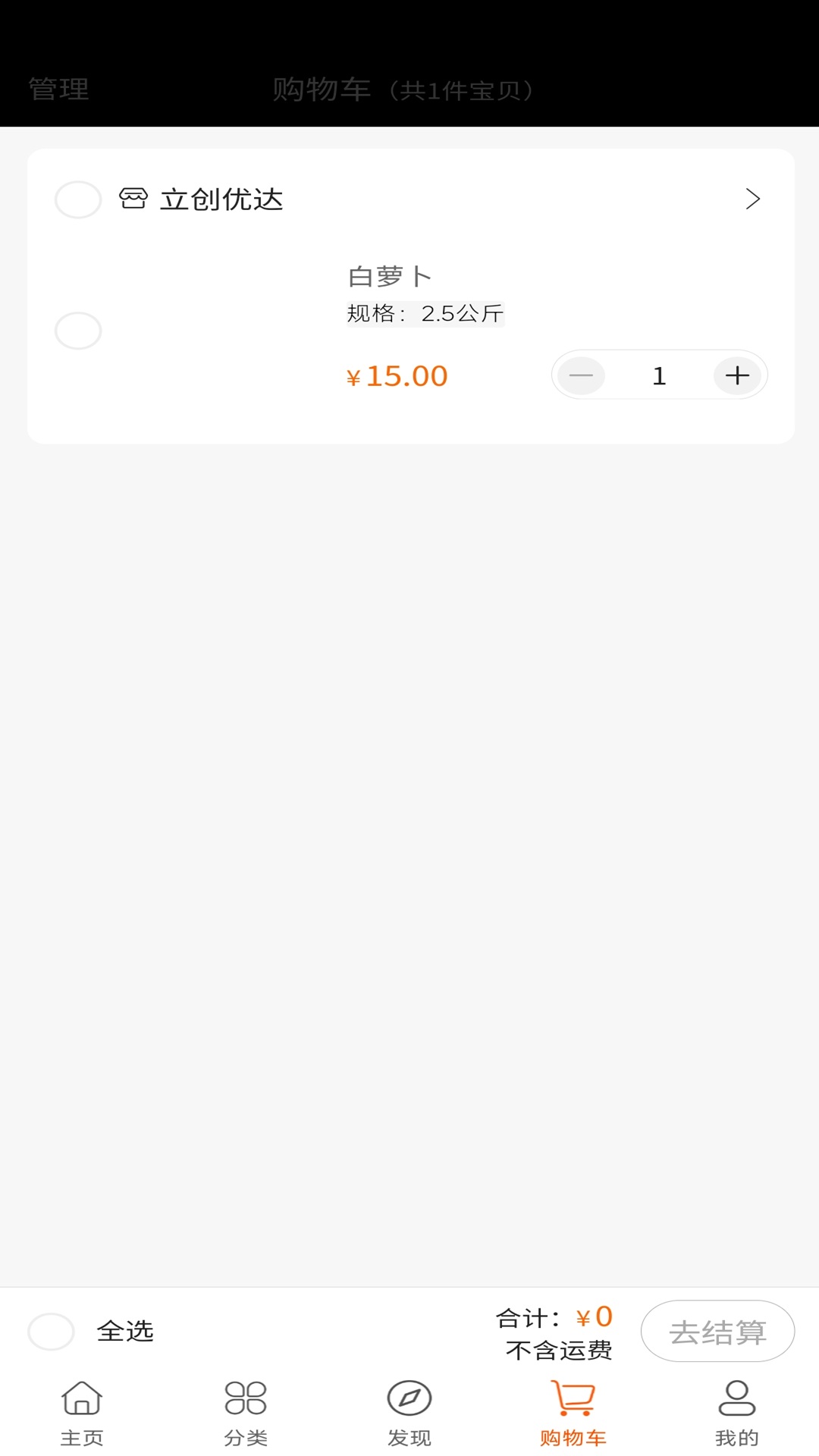Open the 立创优达 store page
Image resolution: width=819 pixels, height=1456 pixels.
point(752,199)
